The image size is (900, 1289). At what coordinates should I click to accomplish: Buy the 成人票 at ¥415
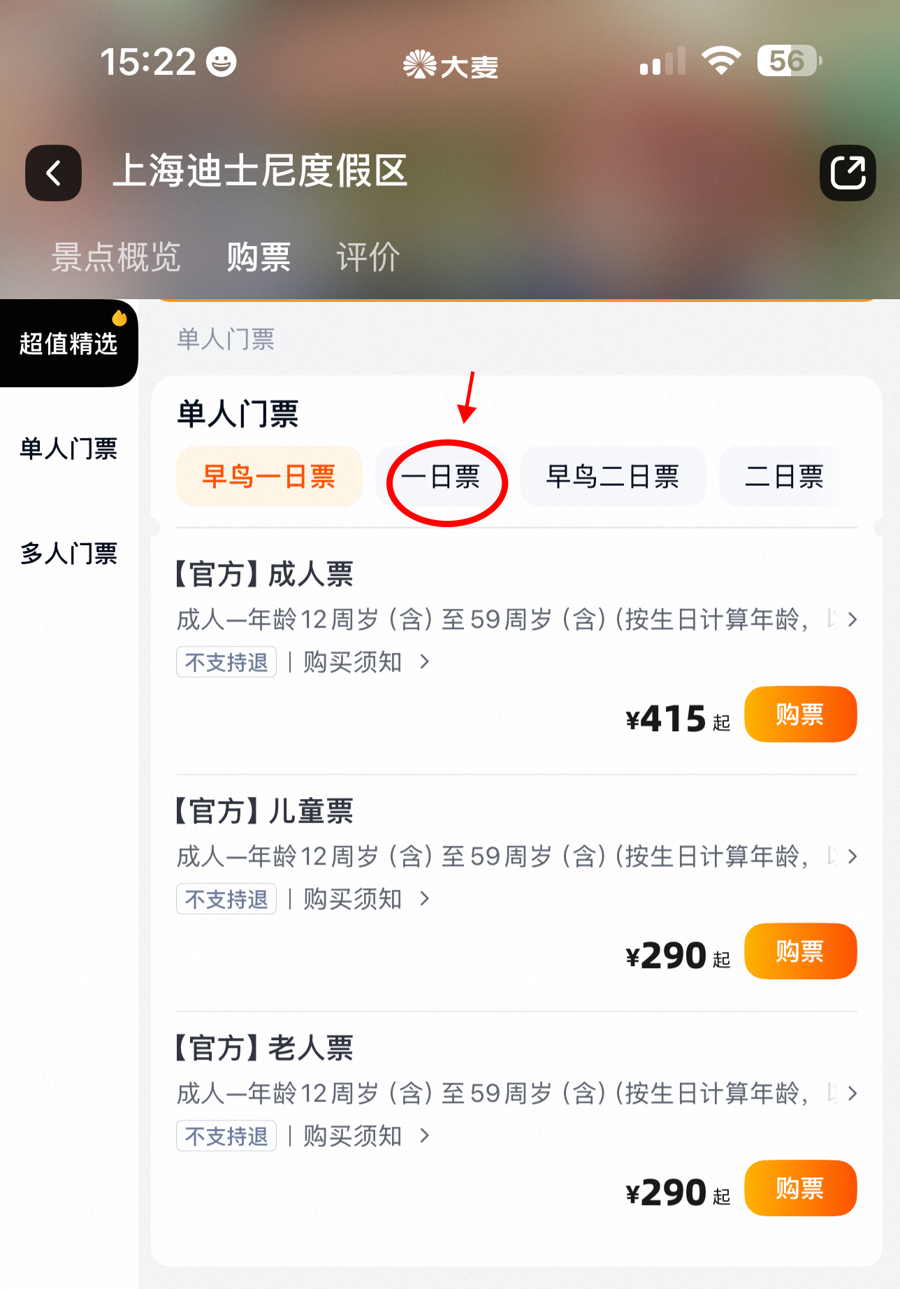800,714
